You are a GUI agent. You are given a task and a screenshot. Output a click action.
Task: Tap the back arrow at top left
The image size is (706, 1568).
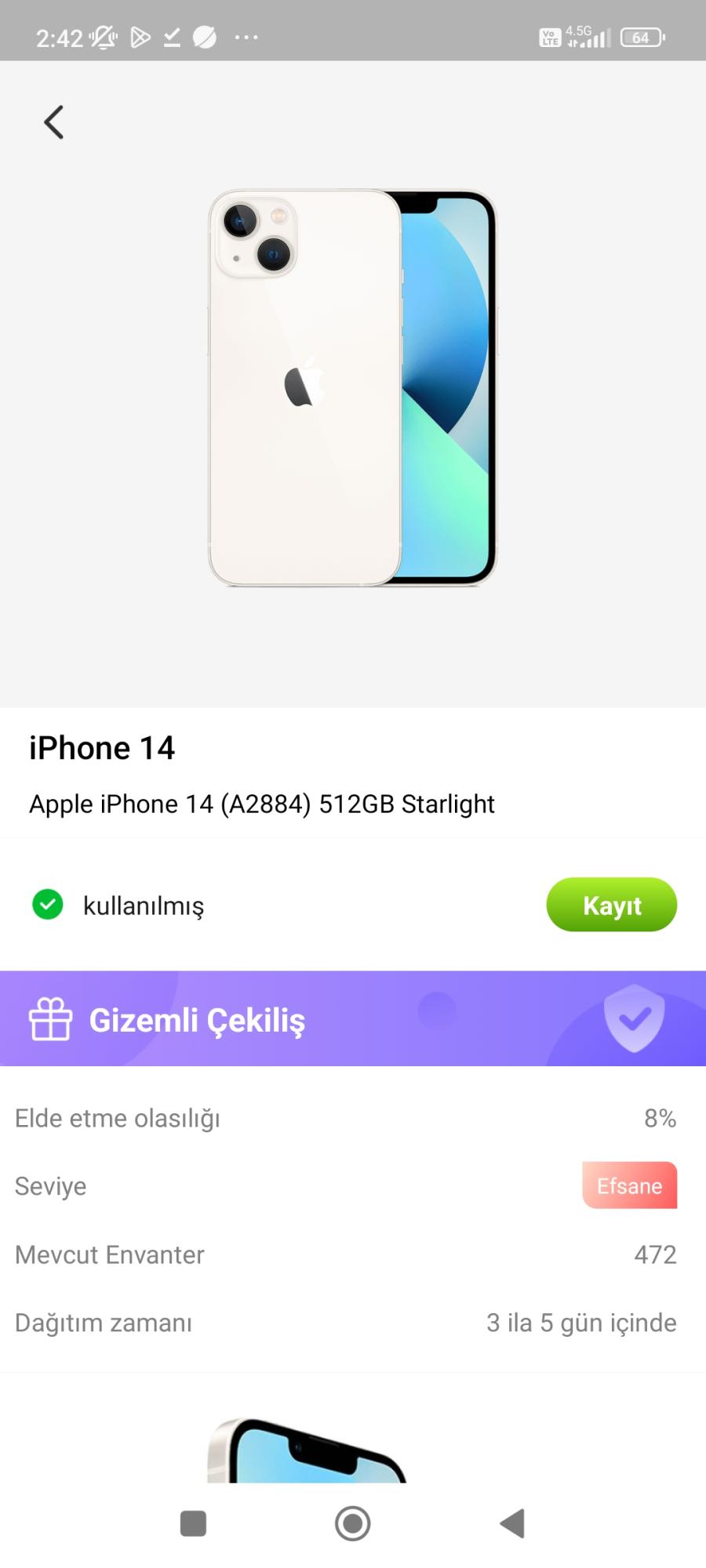[x=53, y=122]
